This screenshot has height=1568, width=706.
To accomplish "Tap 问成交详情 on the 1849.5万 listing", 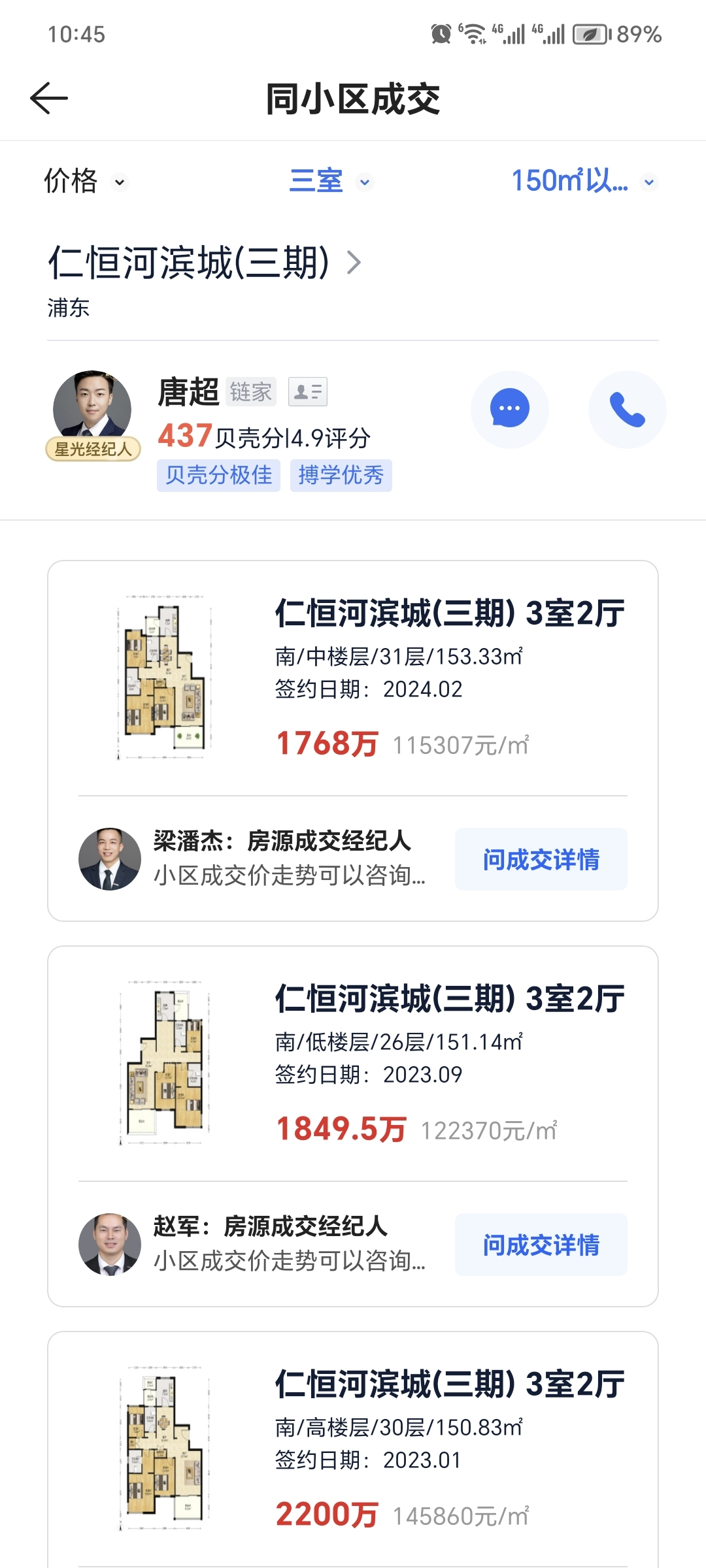I will click(541, 1245).
